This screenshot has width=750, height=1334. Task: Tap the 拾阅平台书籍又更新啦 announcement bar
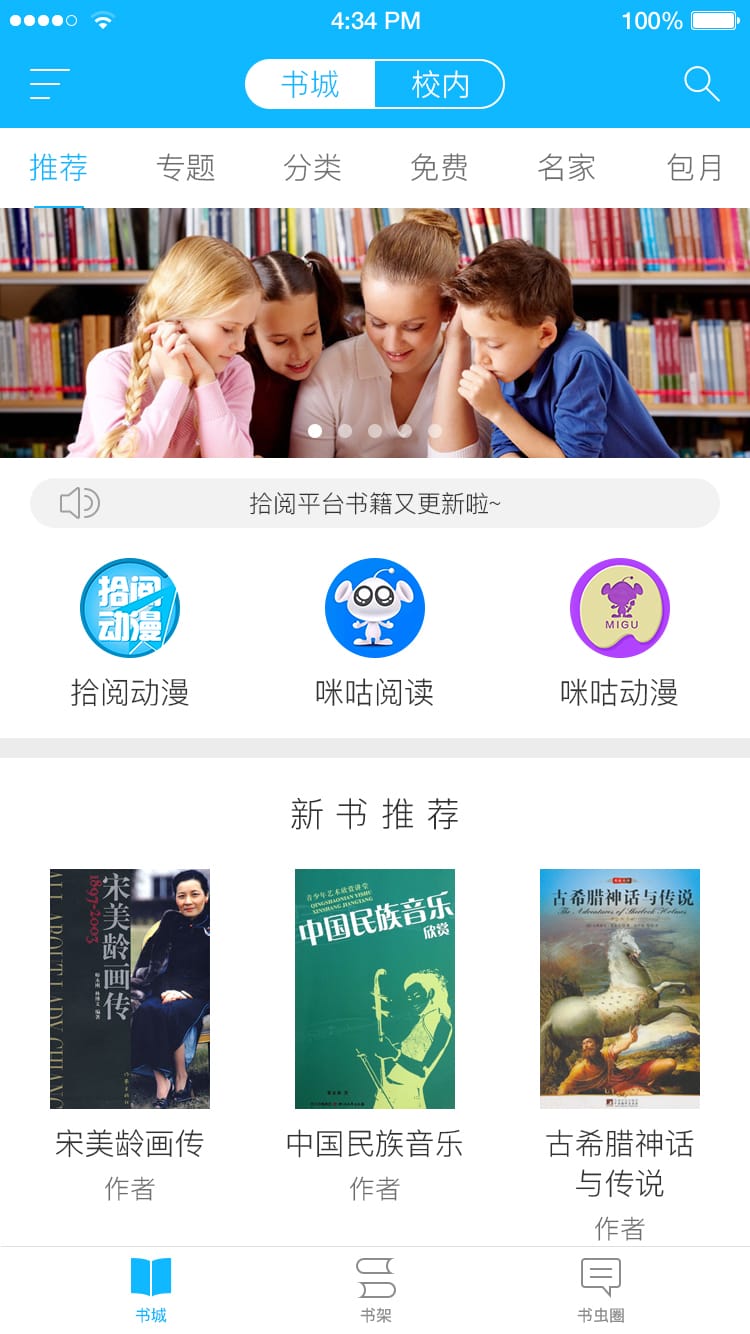click(x=375, y=503)
